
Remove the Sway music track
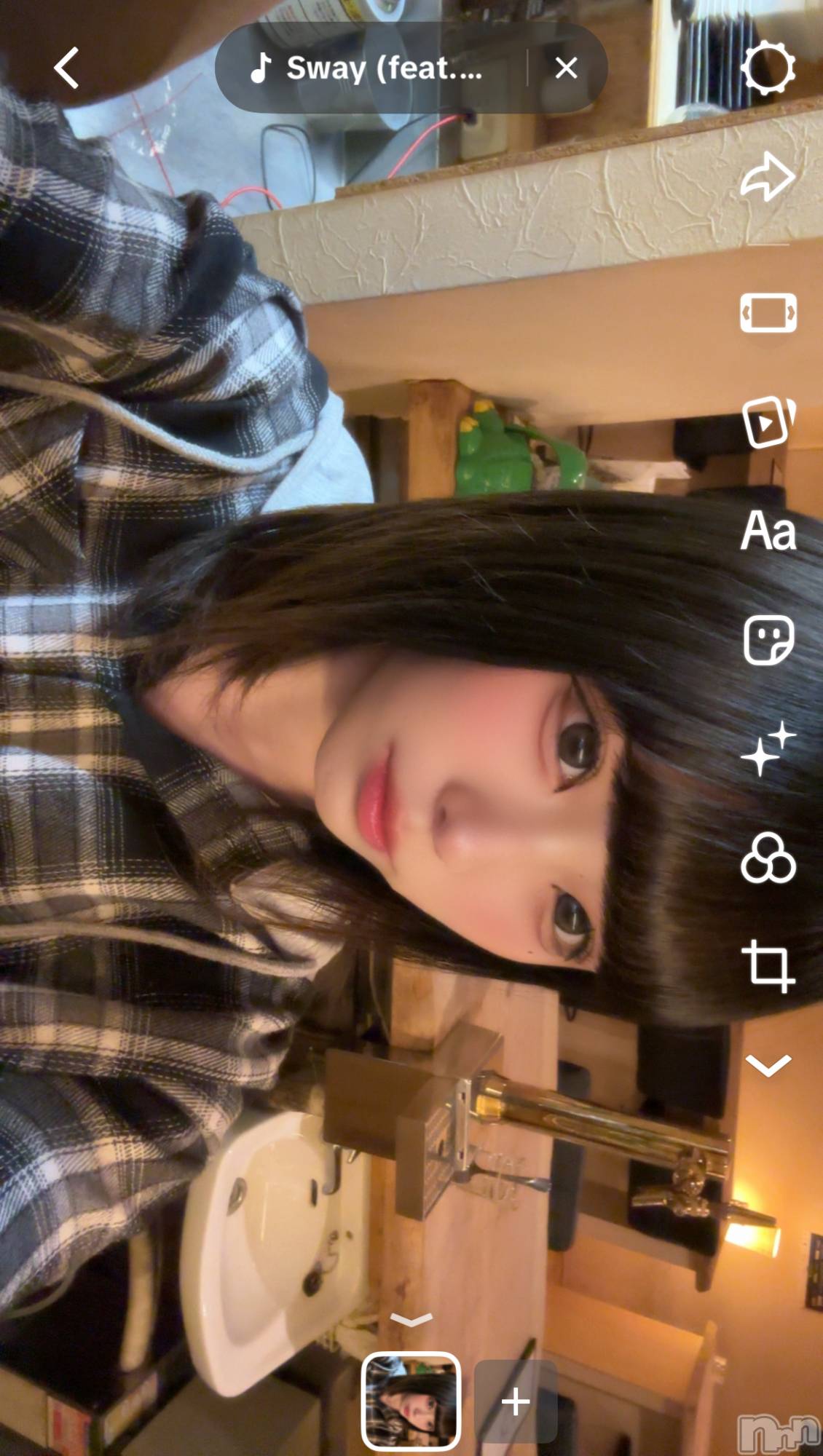point(566,68)
